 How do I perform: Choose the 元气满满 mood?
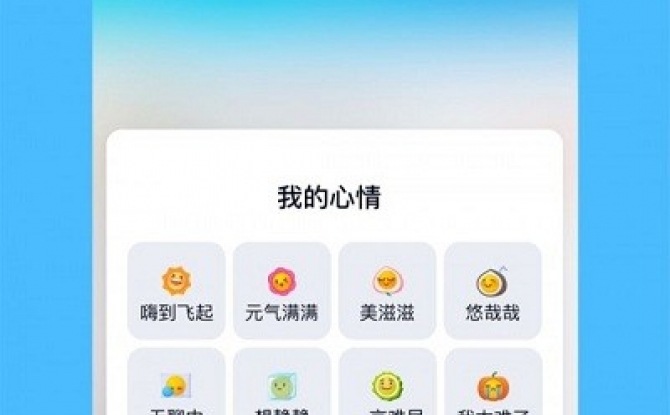(x=282, y=291)
